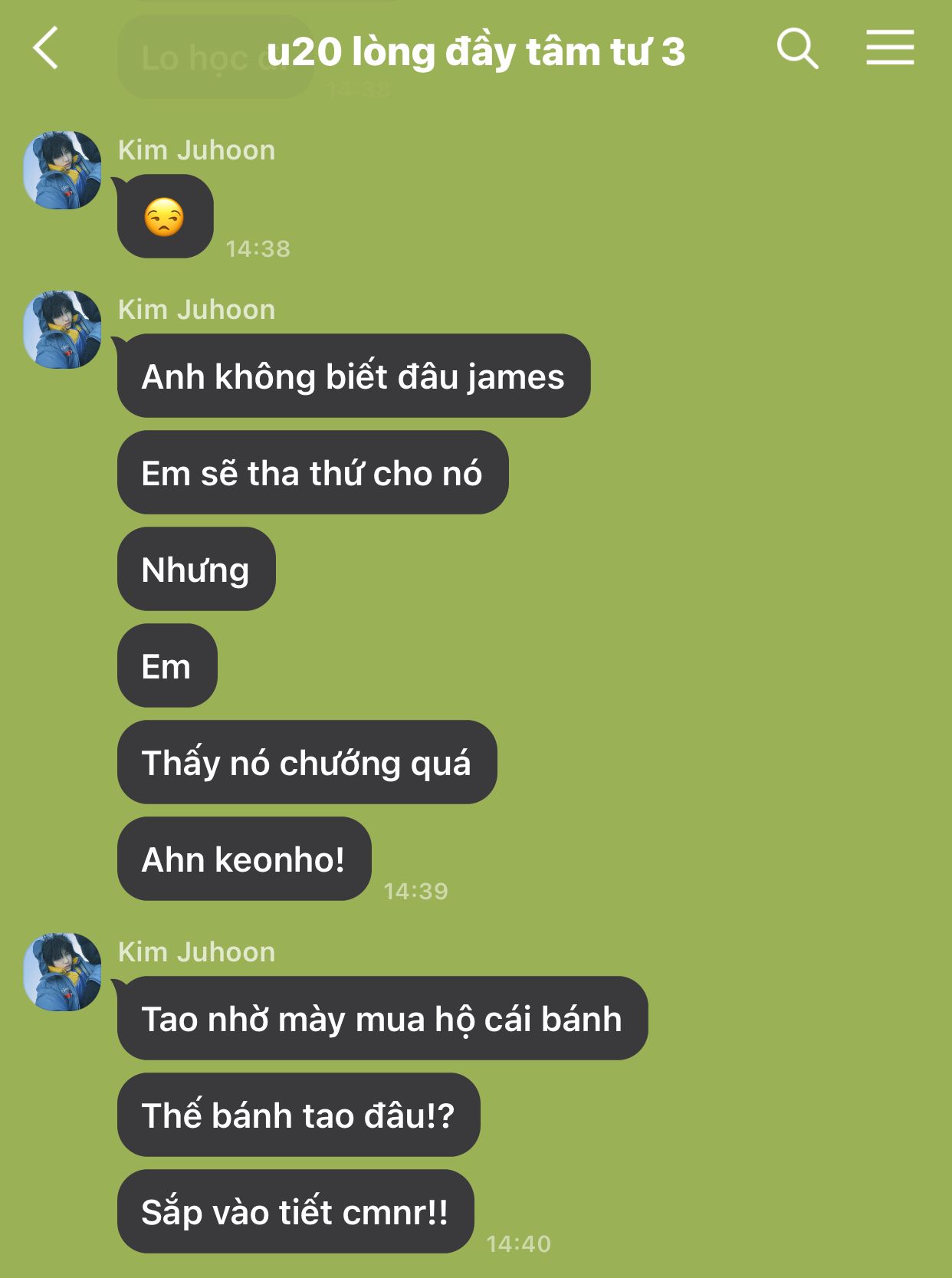Search within this chat
The width and height of the screenshot is (952, 1278).
click(797, 48)
